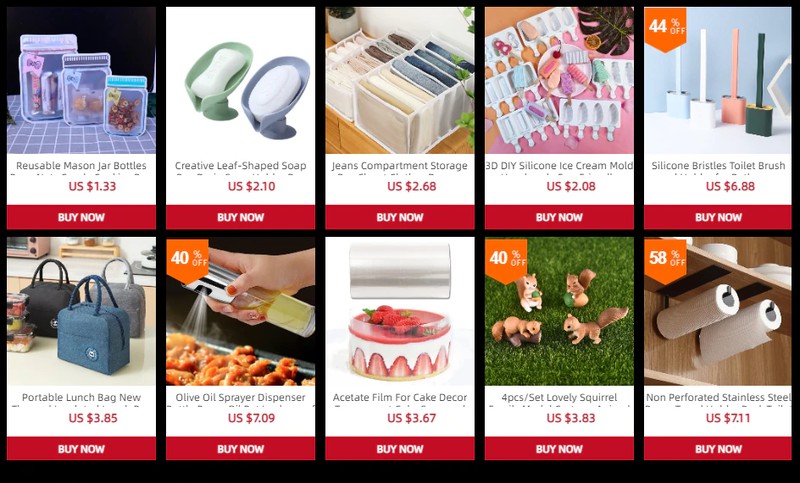This screenshot has height=483, width=800.
Task: Buy the Olive Oil Sprayer Dispenser
Action: [x=240, y=449]
